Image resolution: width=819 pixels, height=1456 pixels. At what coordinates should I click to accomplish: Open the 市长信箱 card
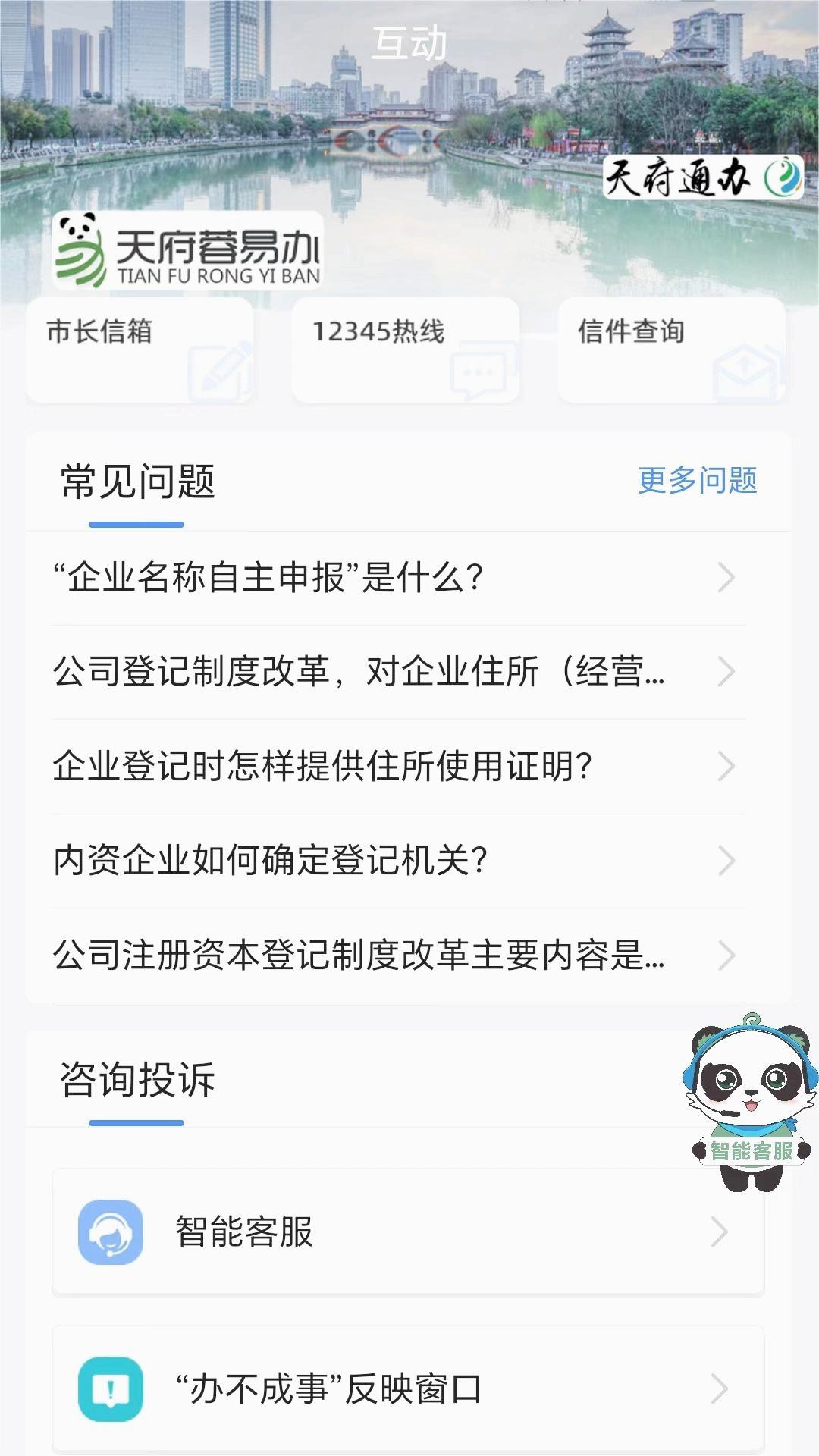click(141, 349)
